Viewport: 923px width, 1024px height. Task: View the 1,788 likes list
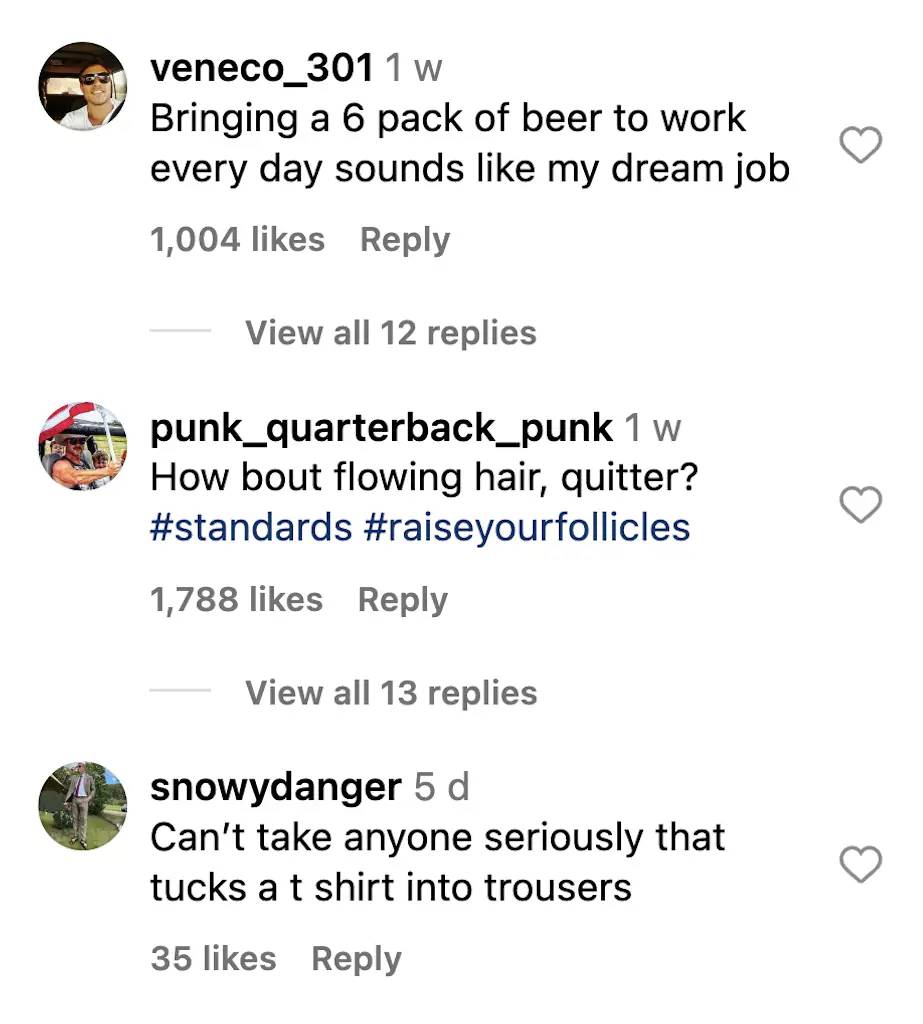[236, 600]
